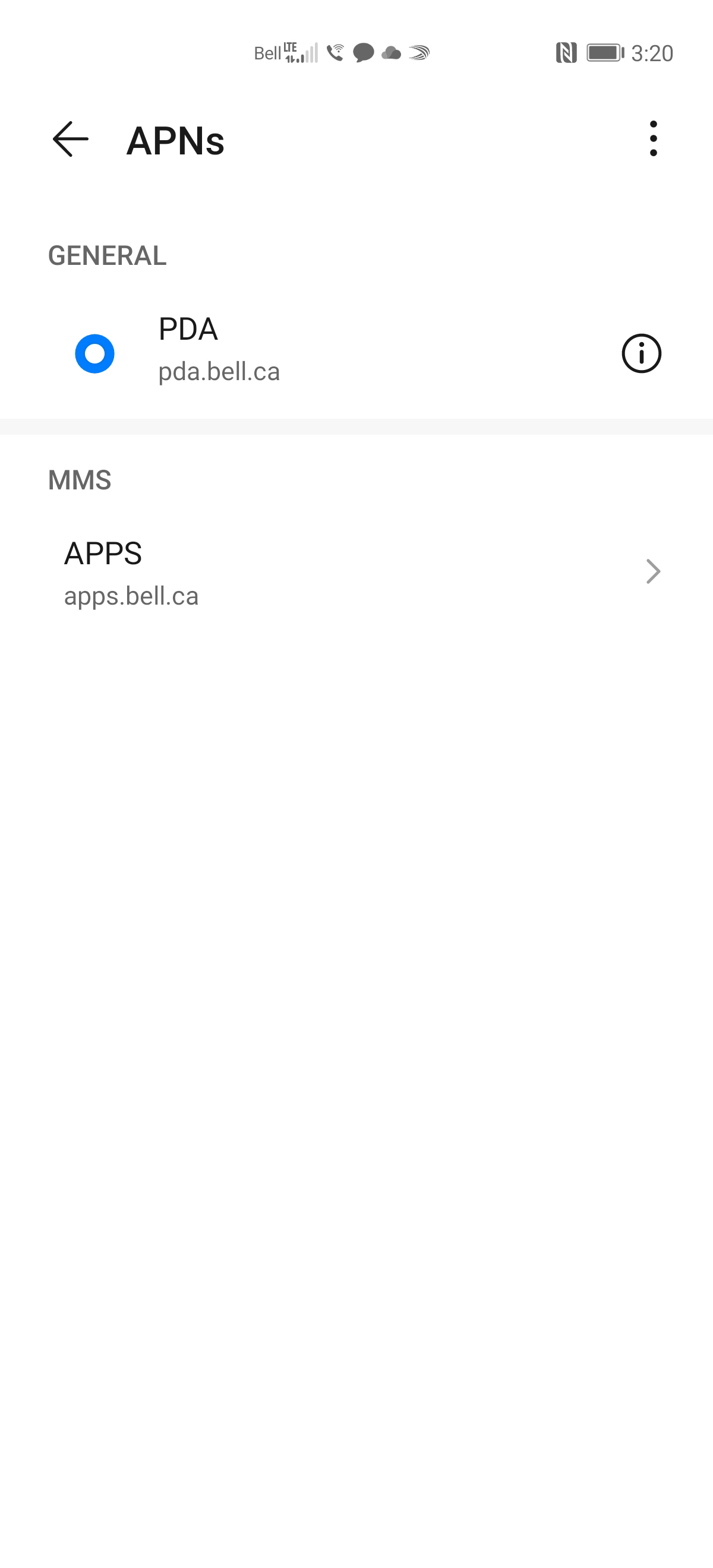
Task: Tap the wireless service status icon
Action: [418, 53]
